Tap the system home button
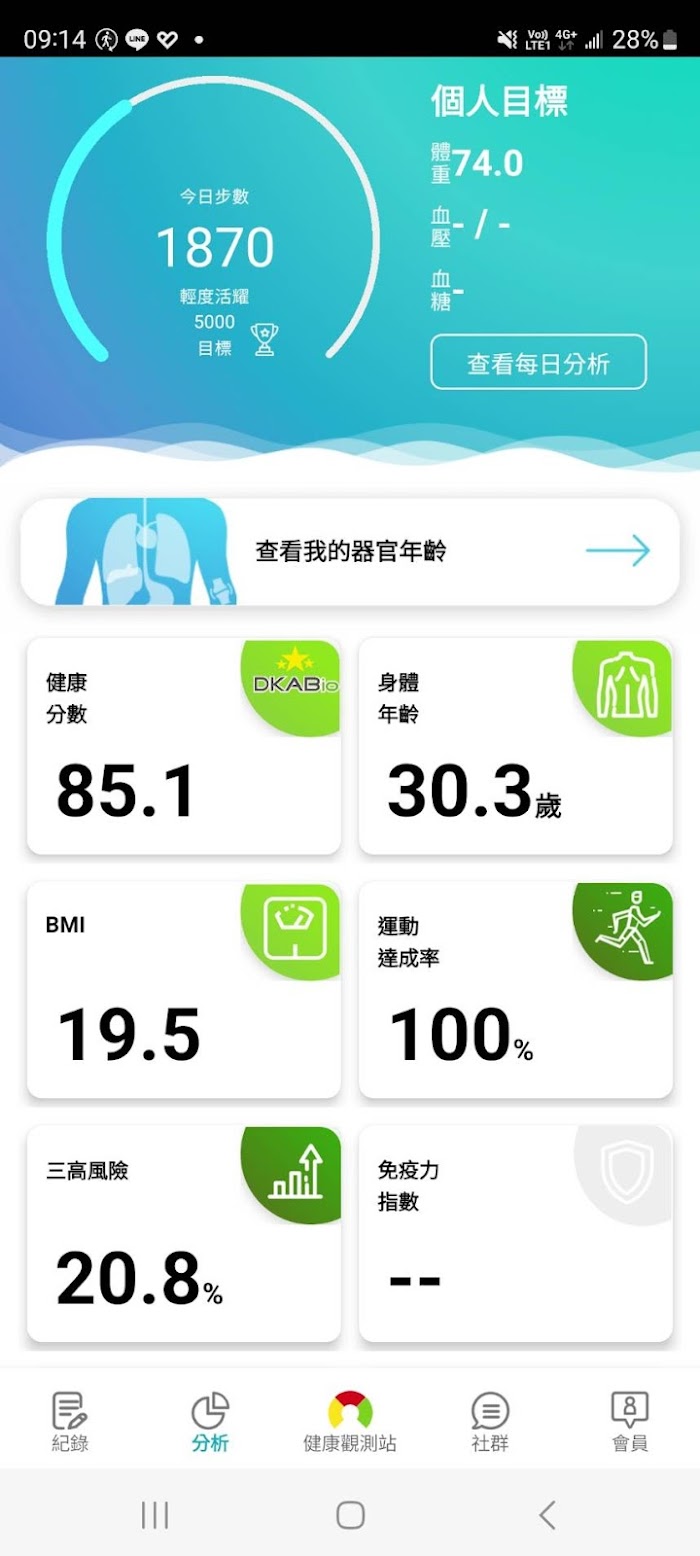 point(350,1515)
